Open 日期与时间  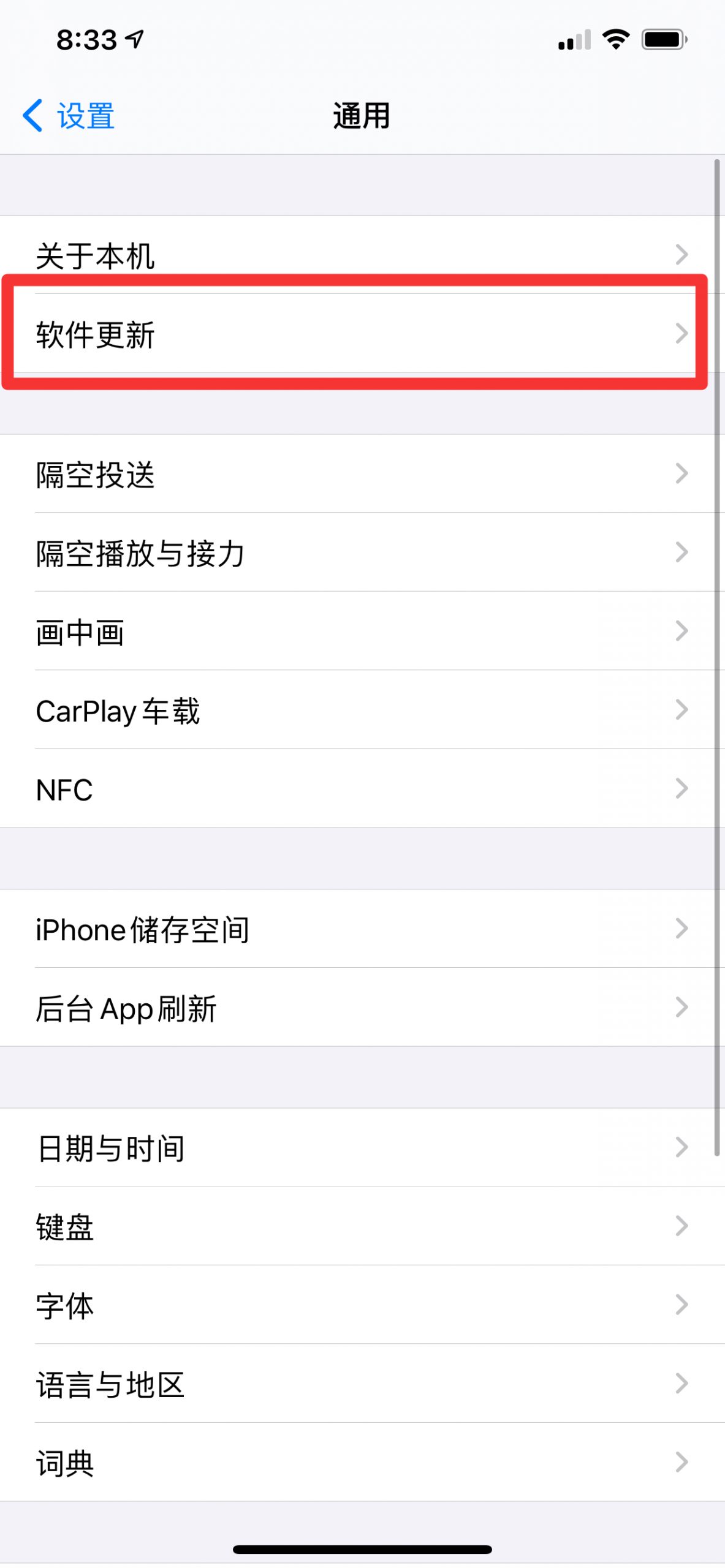click(x=362, y=1147)
